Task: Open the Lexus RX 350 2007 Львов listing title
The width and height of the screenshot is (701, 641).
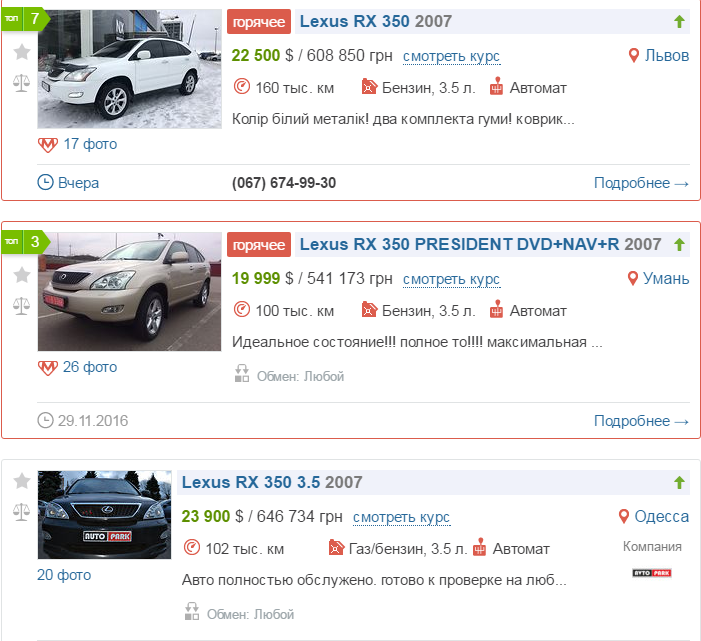Action: [x=354, y=21]
